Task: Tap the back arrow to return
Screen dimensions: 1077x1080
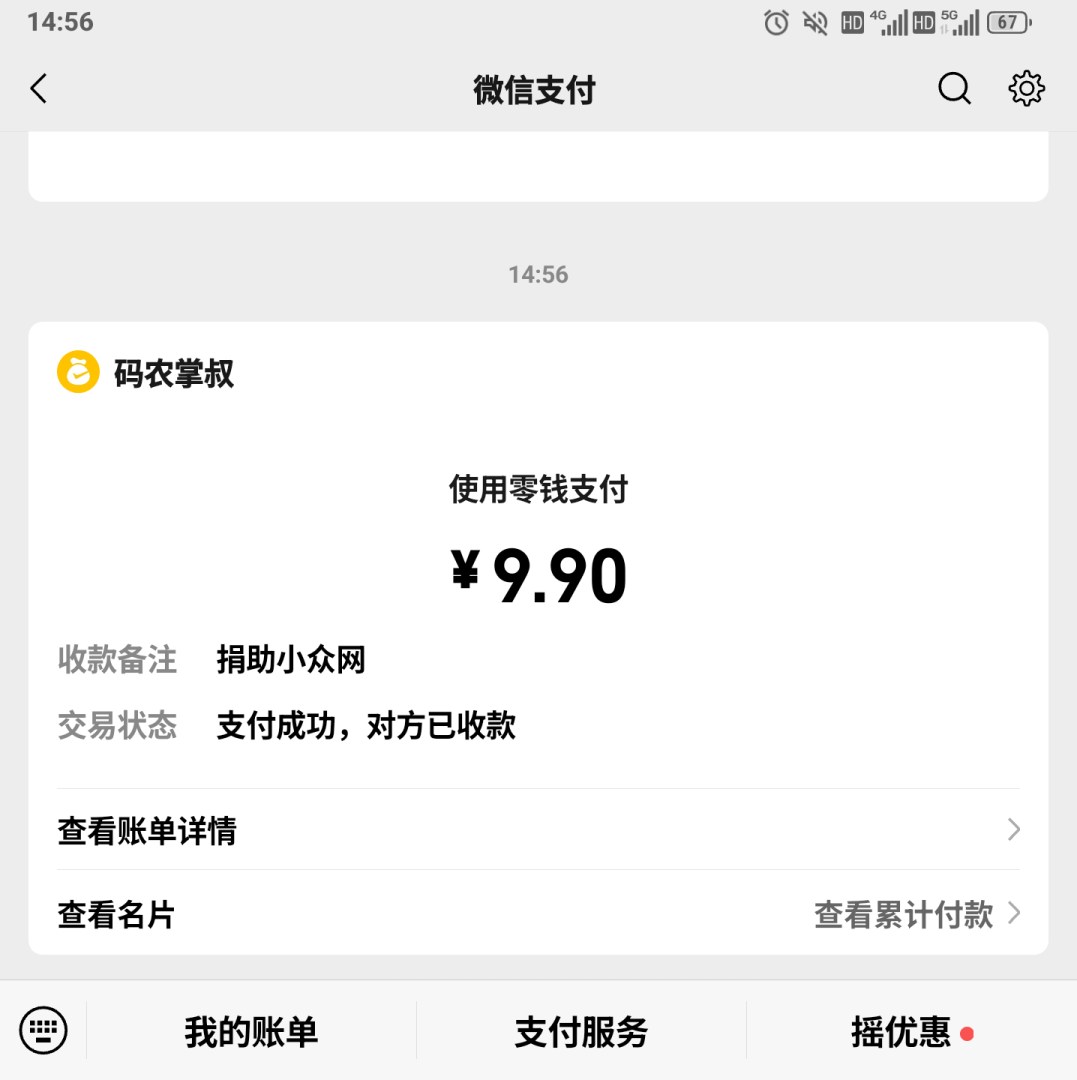Action: click(38, 88)
